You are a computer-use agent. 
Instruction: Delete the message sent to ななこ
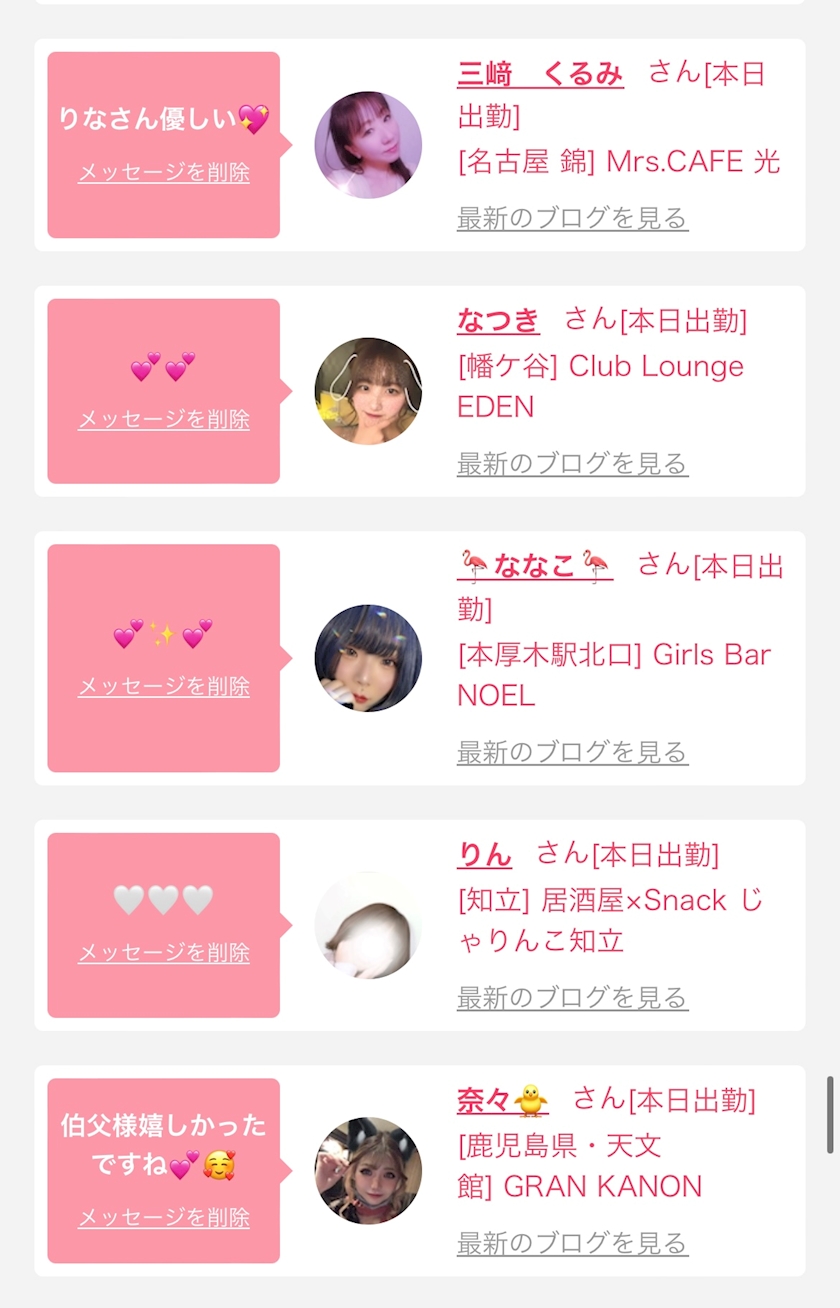164,686
